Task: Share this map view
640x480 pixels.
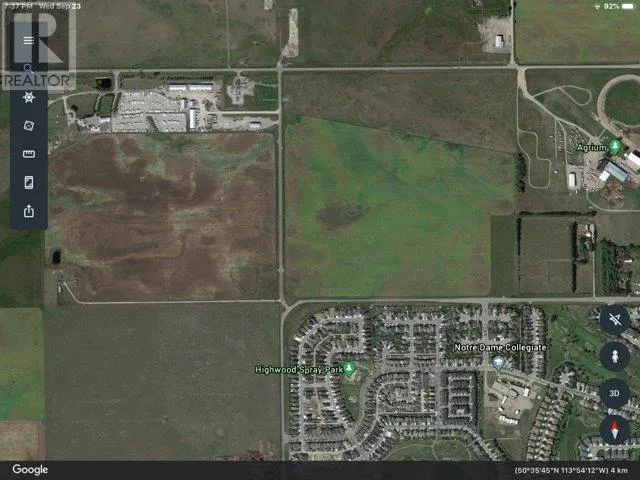Action: 28,211
